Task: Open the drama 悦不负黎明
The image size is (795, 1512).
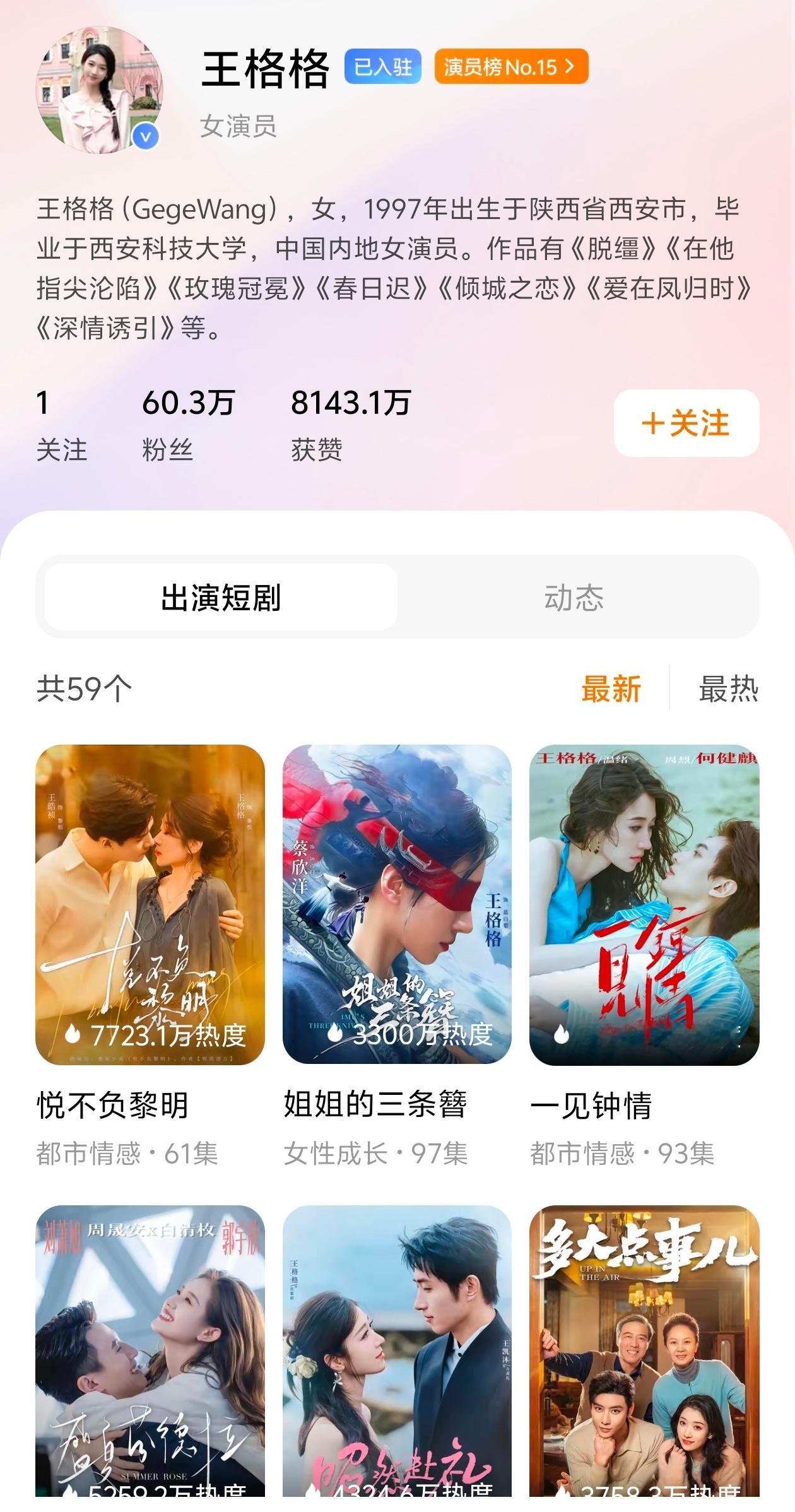Action: (x=150, y=905)
